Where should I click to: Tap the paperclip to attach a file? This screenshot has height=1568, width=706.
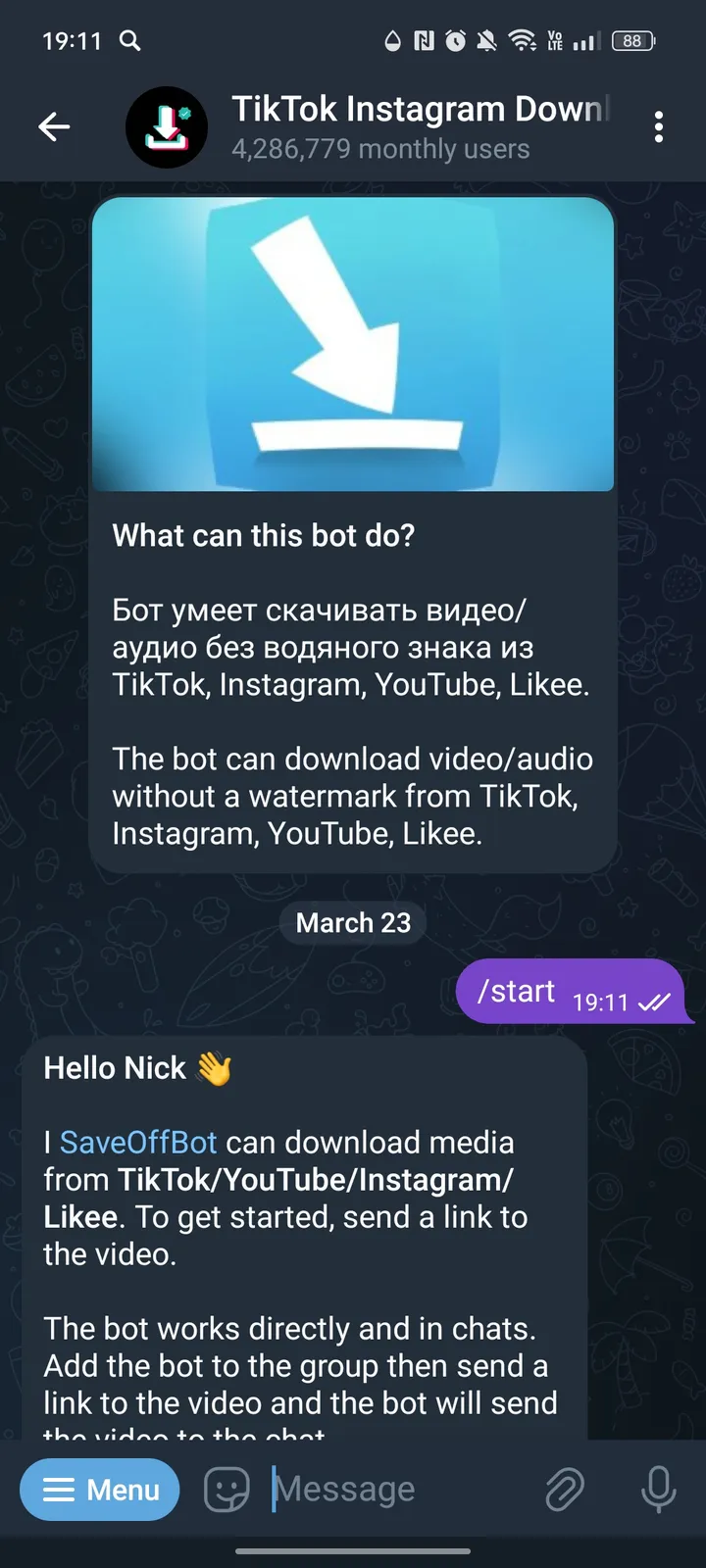click(565, 1489)
